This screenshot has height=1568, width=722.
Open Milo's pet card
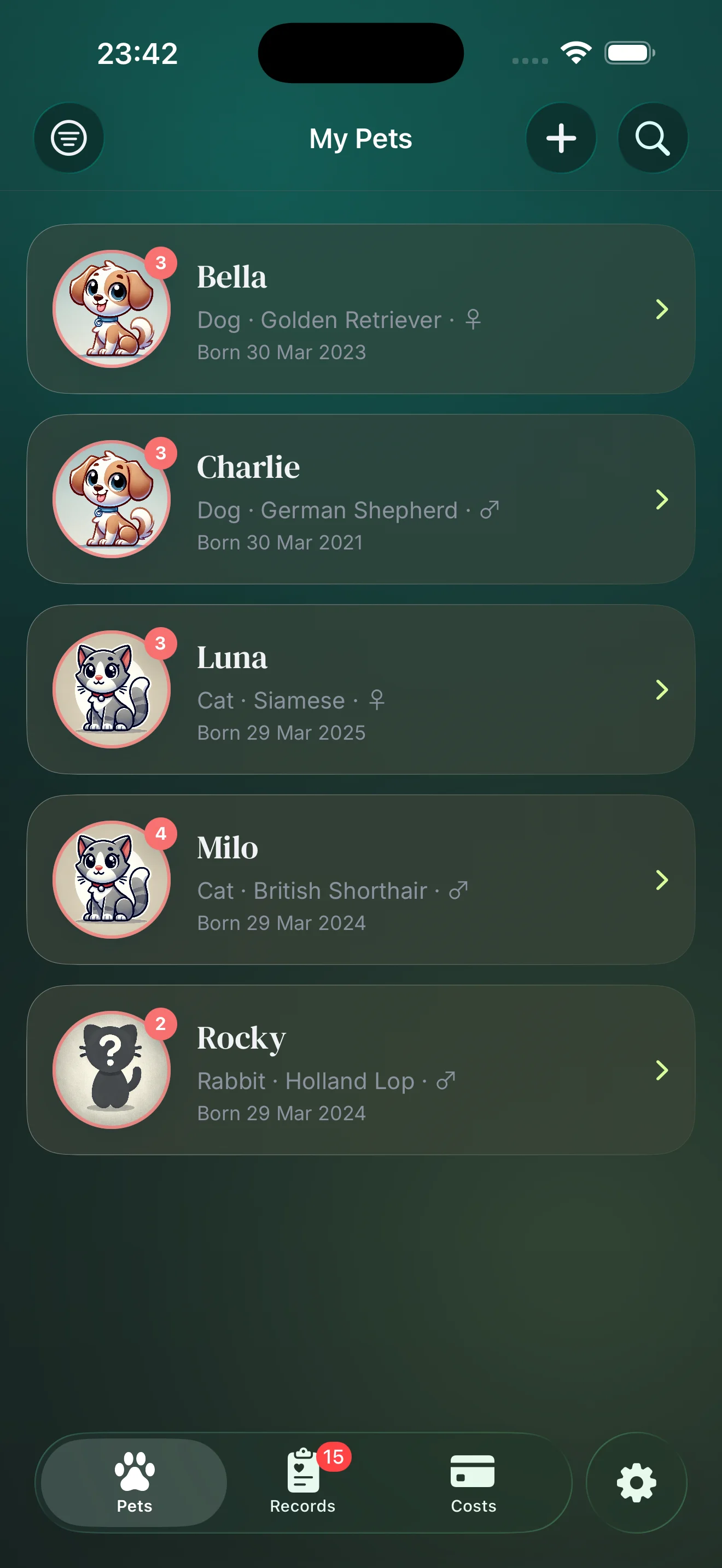click(x=360, y=880)
